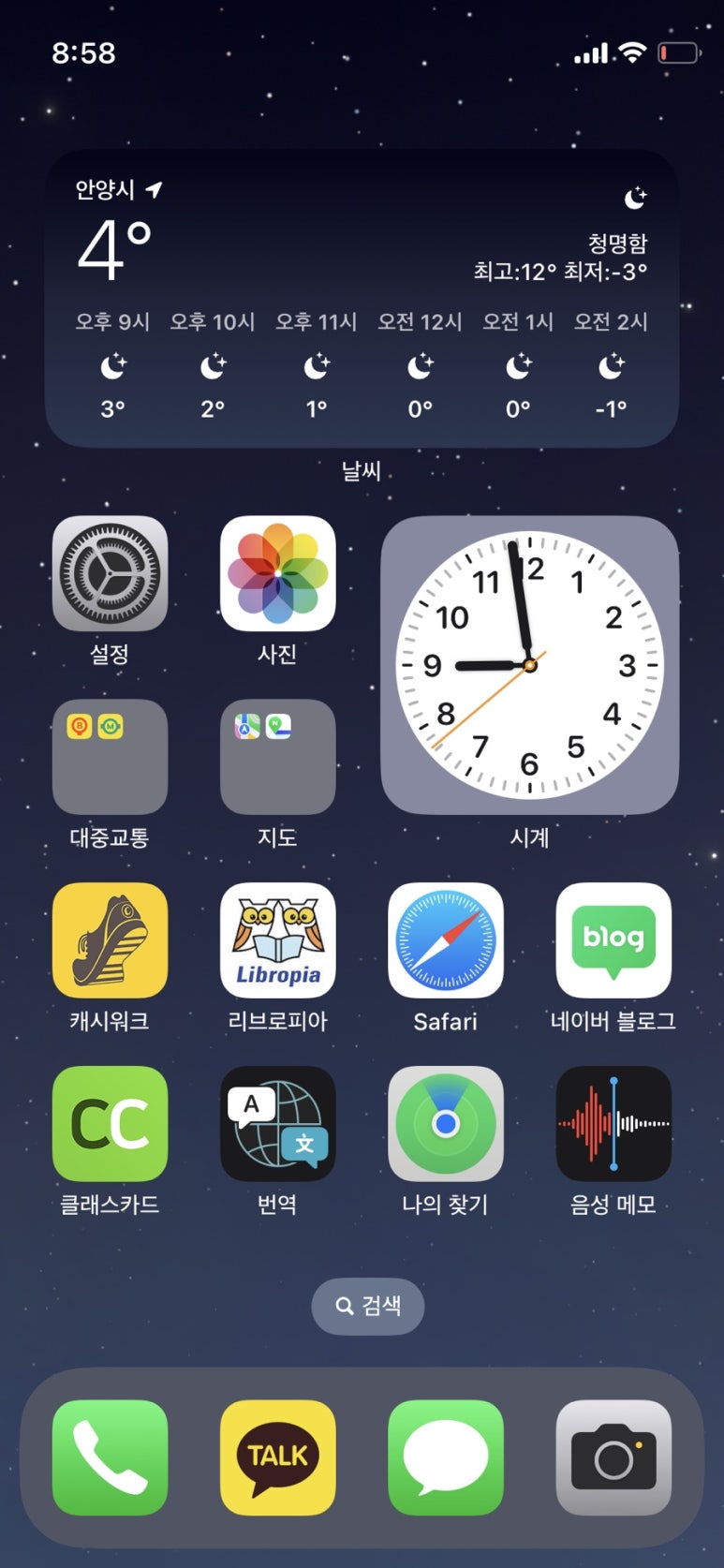Launch the 클래스카드 app

[110, 1124]
